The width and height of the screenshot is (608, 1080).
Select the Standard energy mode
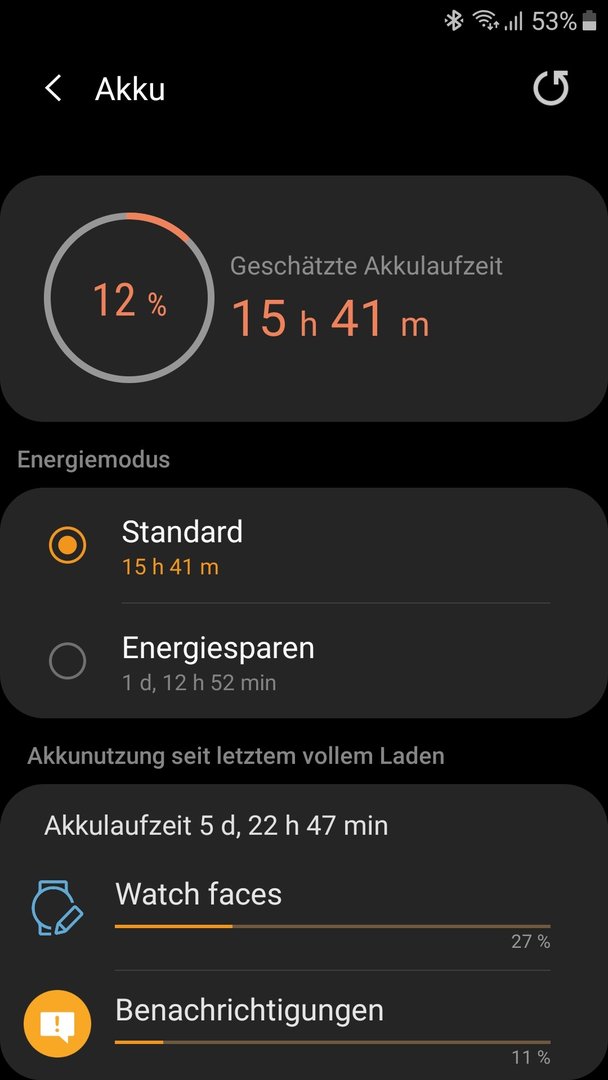point(68,545)
